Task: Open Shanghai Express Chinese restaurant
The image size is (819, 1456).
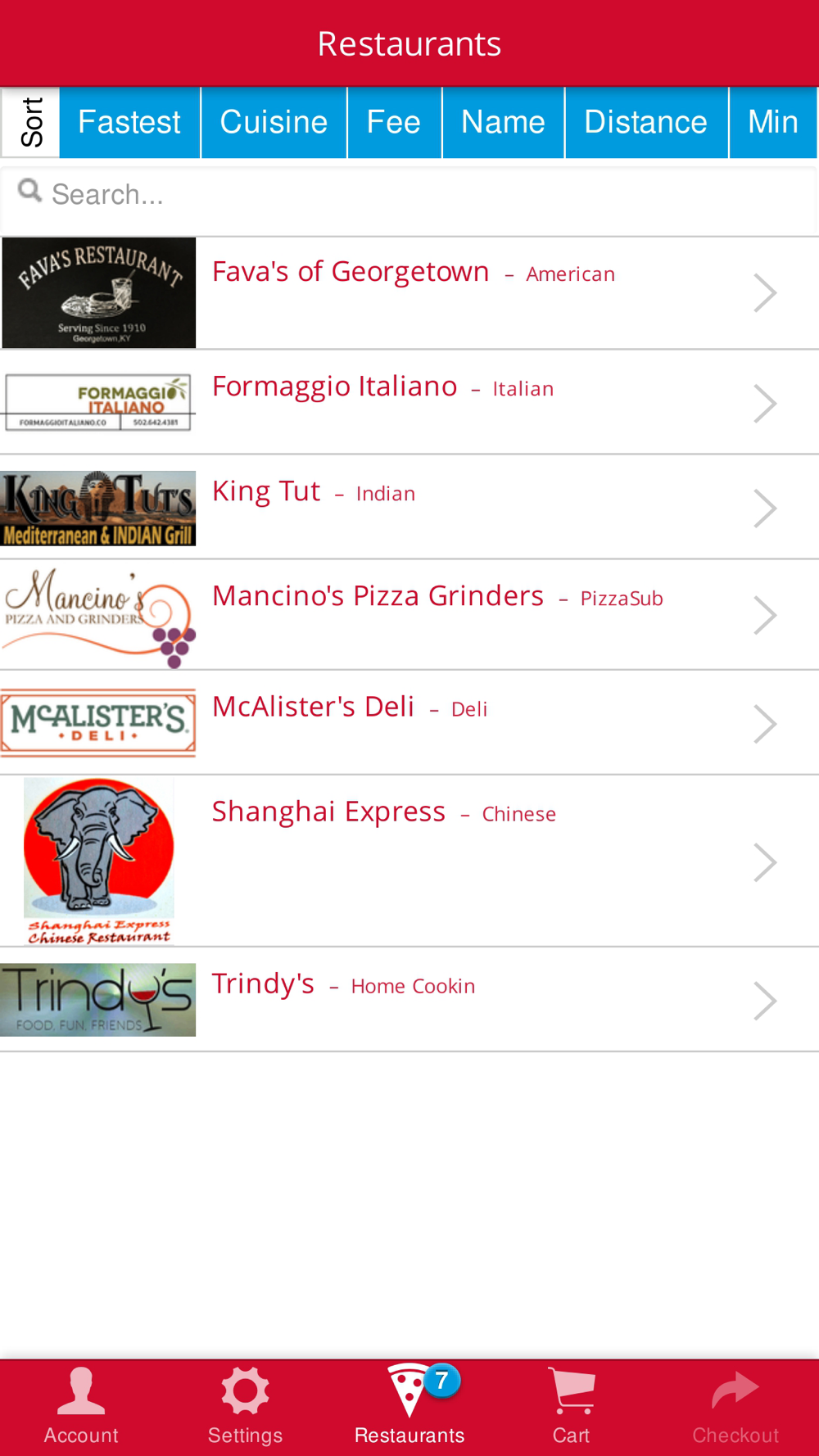Action: coord(409,861)
